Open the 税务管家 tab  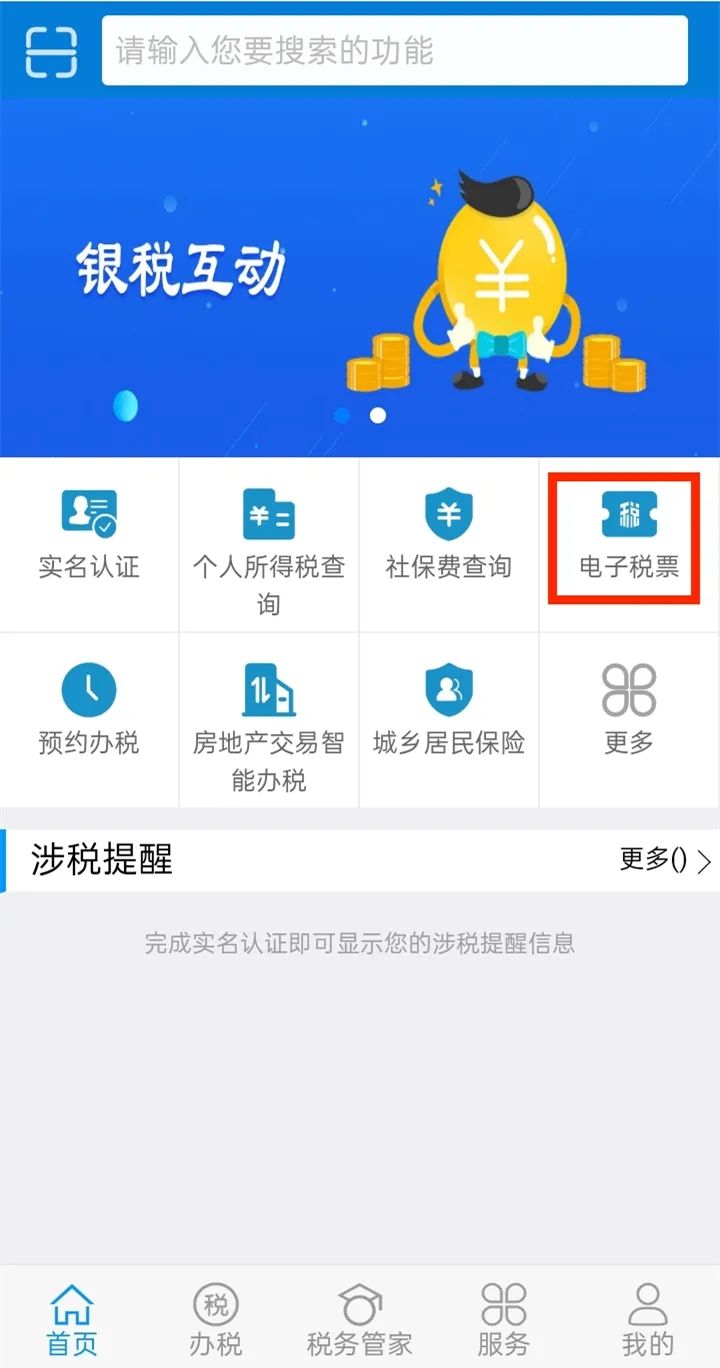(360, 1319)
